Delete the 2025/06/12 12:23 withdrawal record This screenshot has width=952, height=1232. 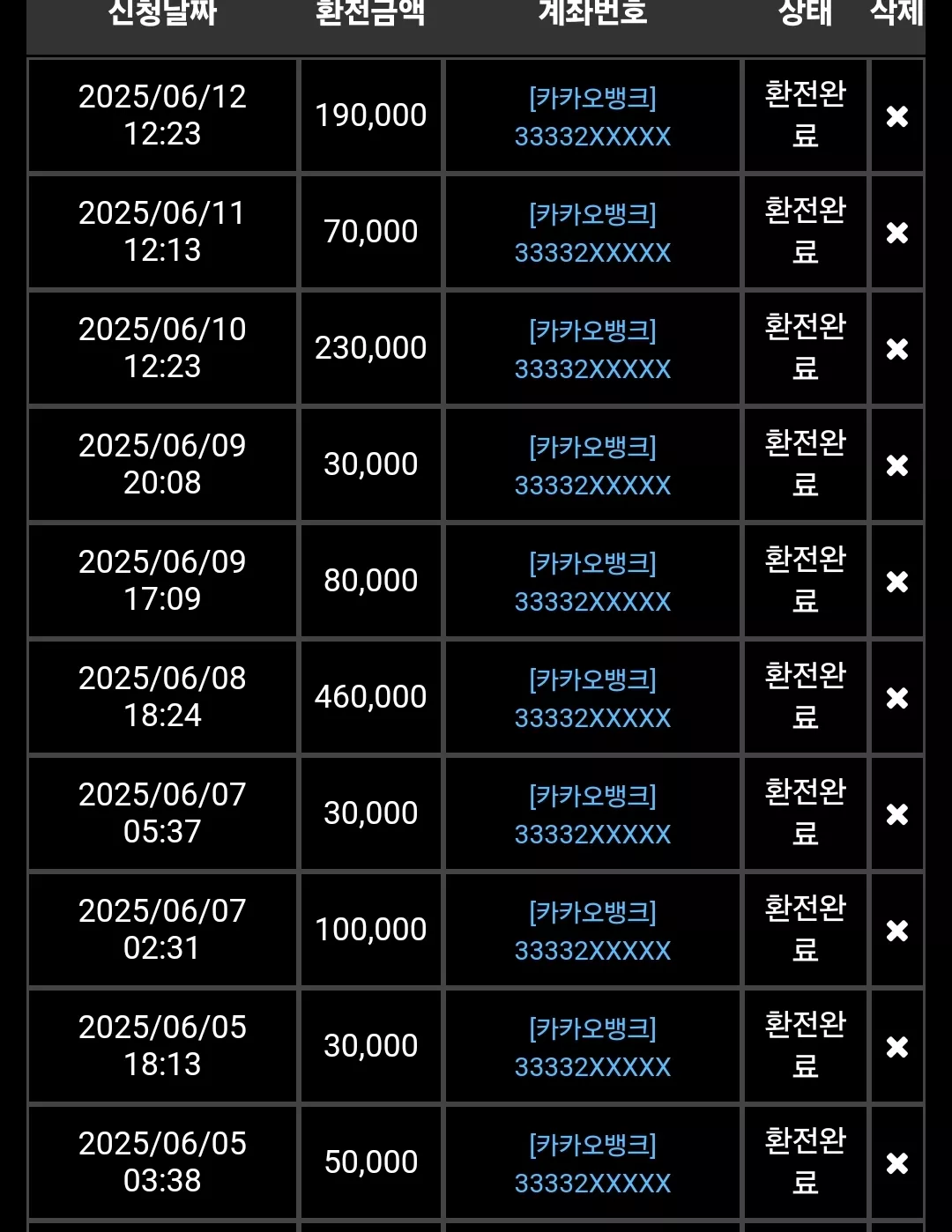point(897,116)
